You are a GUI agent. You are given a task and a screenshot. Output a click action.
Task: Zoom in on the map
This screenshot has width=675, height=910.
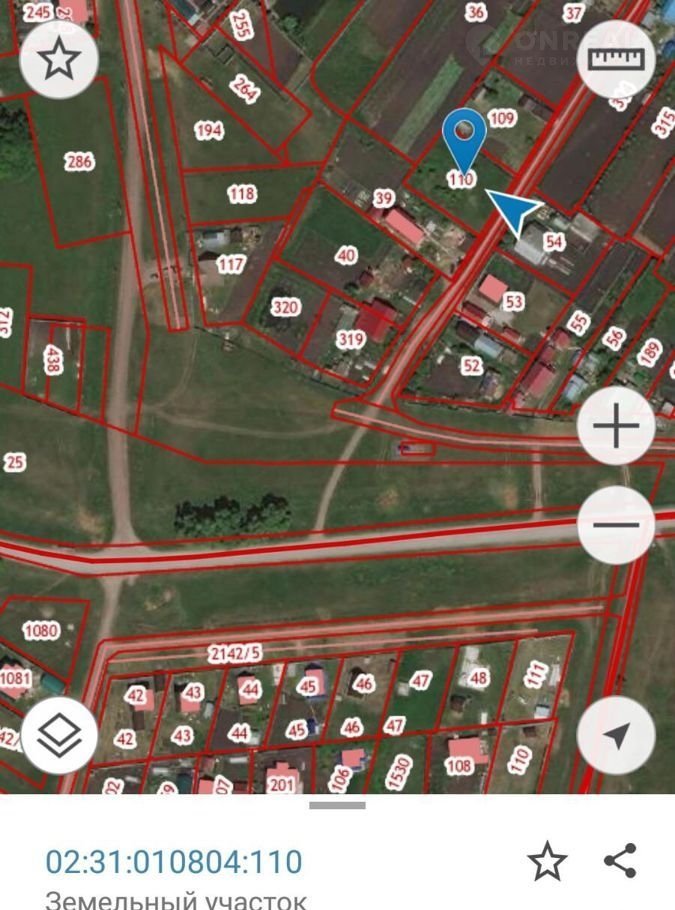[x=617, y=428]
